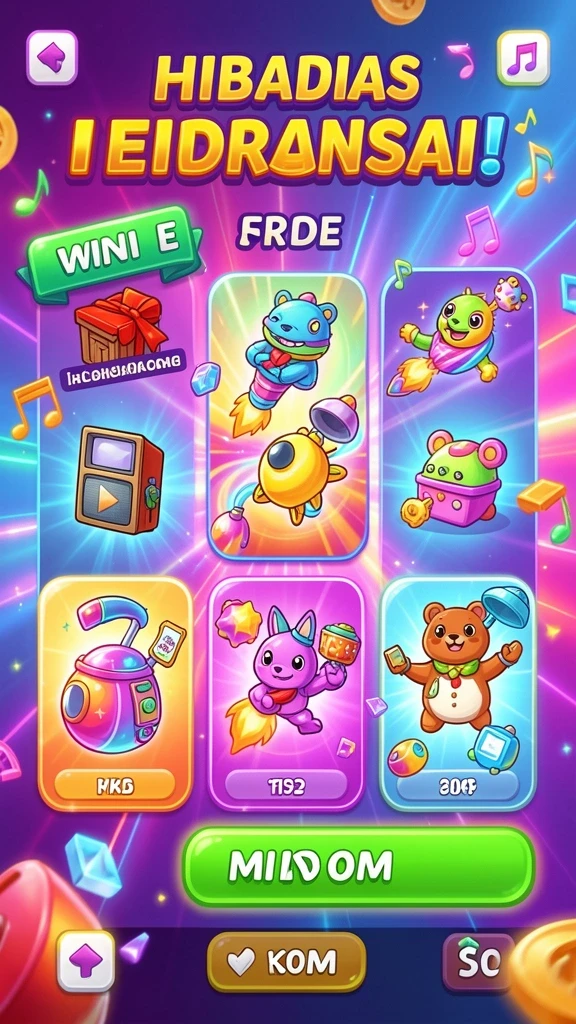Toggle the music note button

tap(523, 57)
